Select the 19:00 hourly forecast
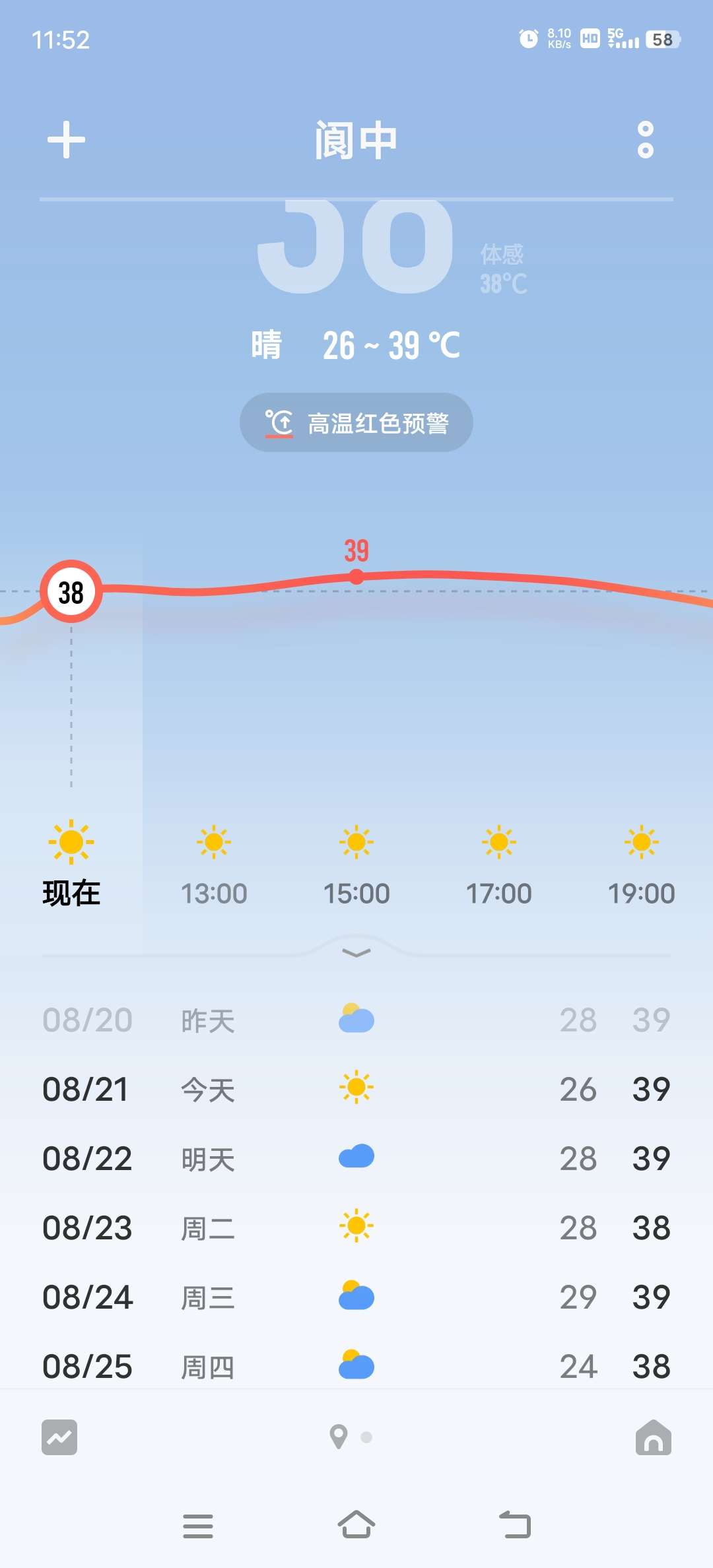This screenshot has width=713, height=1568. click(x=640, y=866)
